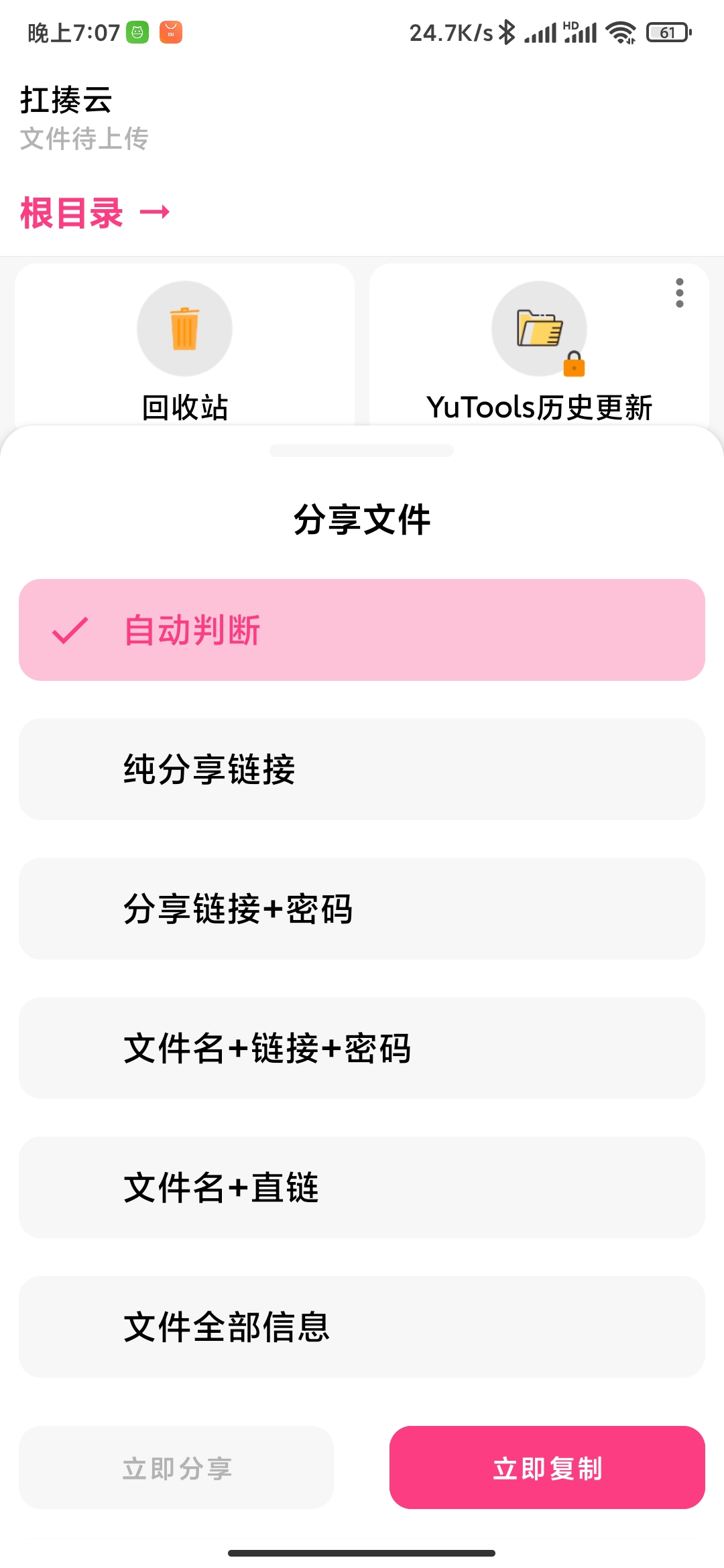Open overflow menu on YuTools历史更新 card
724x1568 pixels.
tap(680, 293)
